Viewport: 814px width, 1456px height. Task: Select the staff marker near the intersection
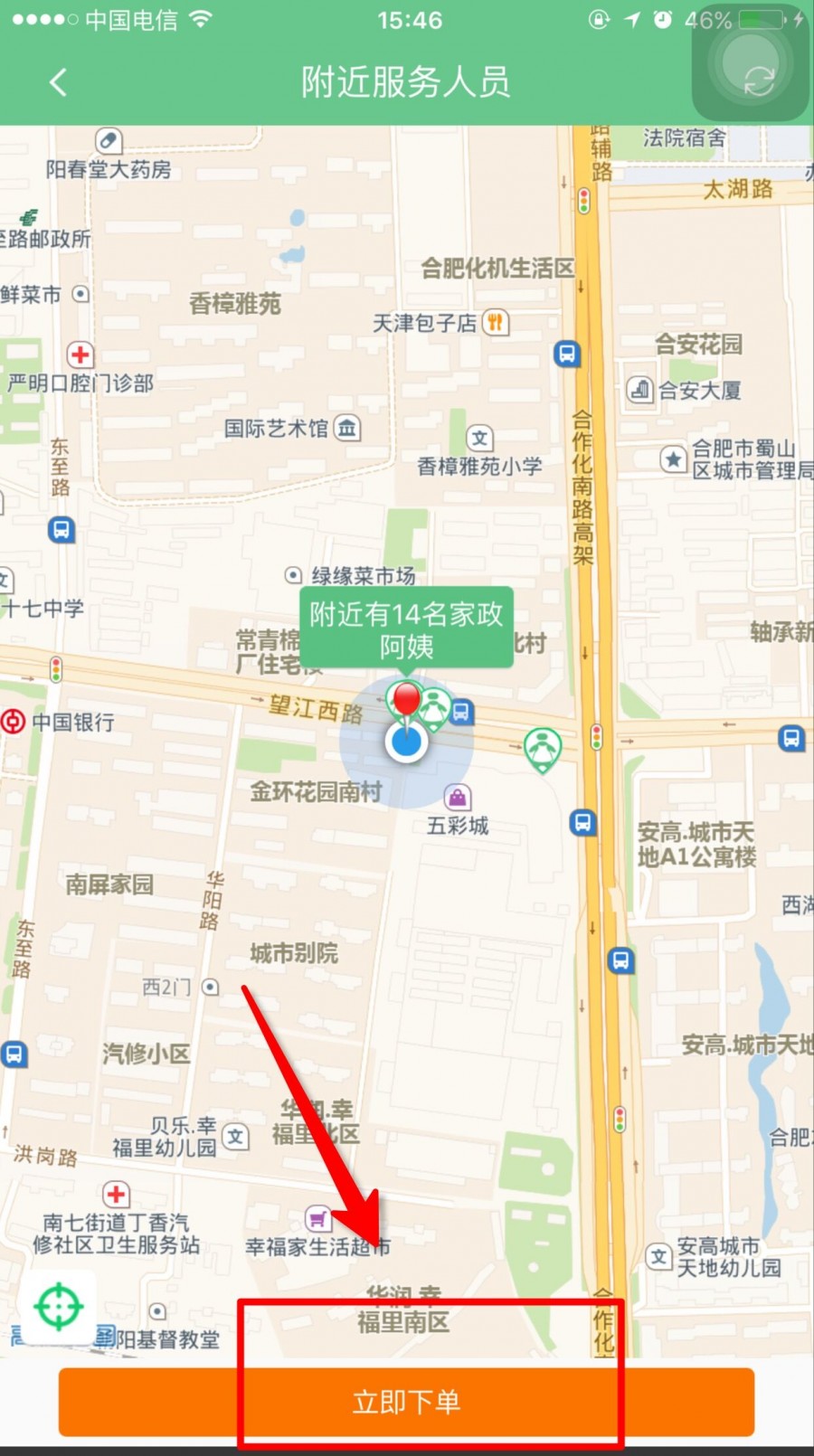click(543, 749)
